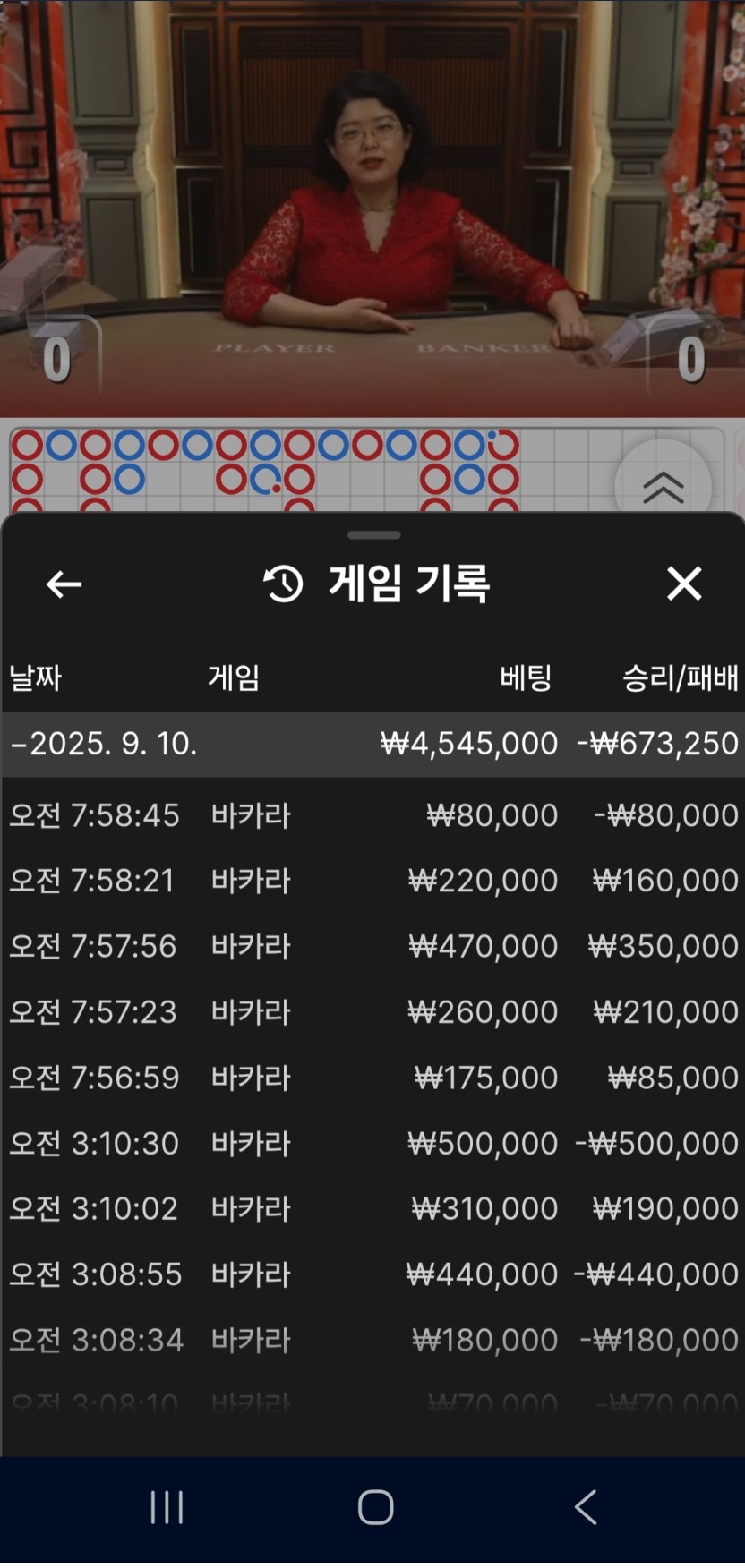Open the recent apps view
The width and height of the screenshot is (745, 1568).
pyautogui.click(x=167, y=1507)
